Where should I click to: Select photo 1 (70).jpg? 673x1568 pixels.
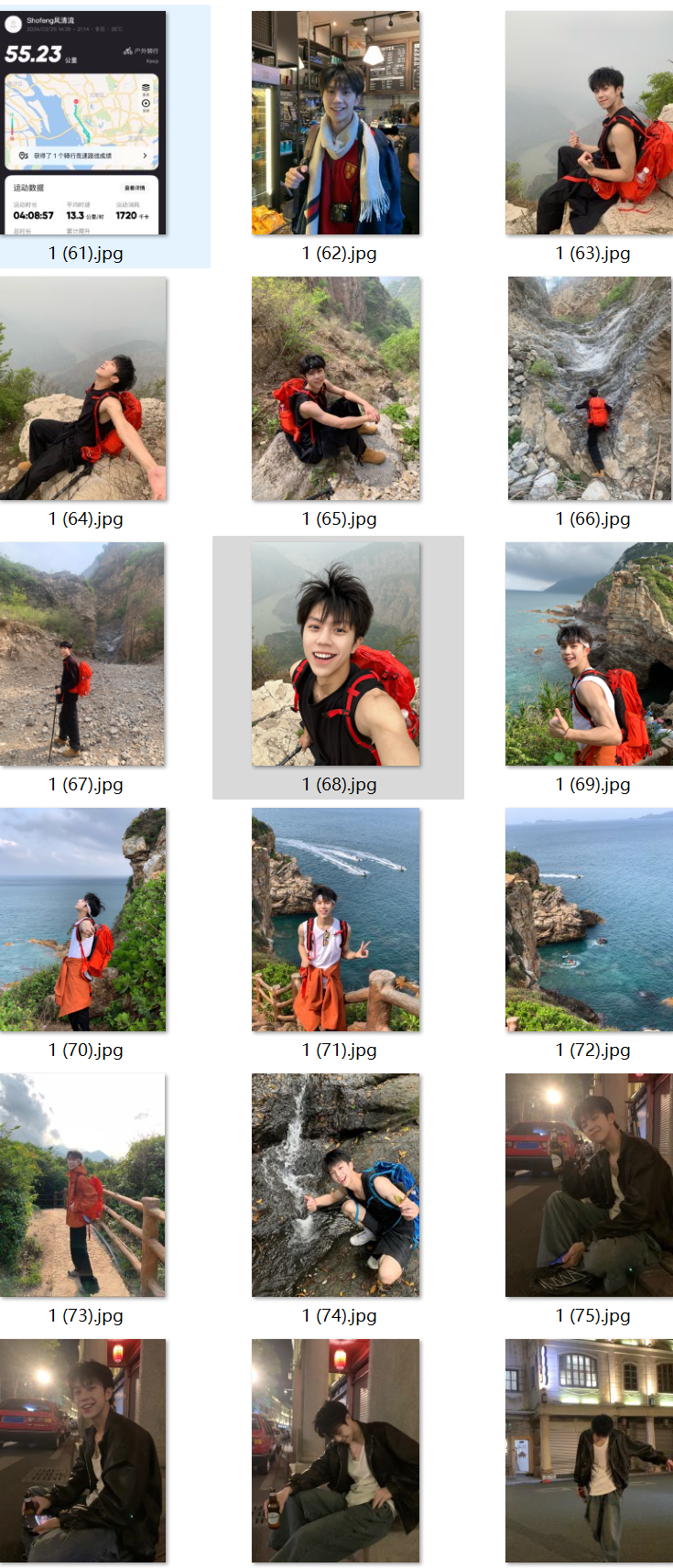pos(83,920)
